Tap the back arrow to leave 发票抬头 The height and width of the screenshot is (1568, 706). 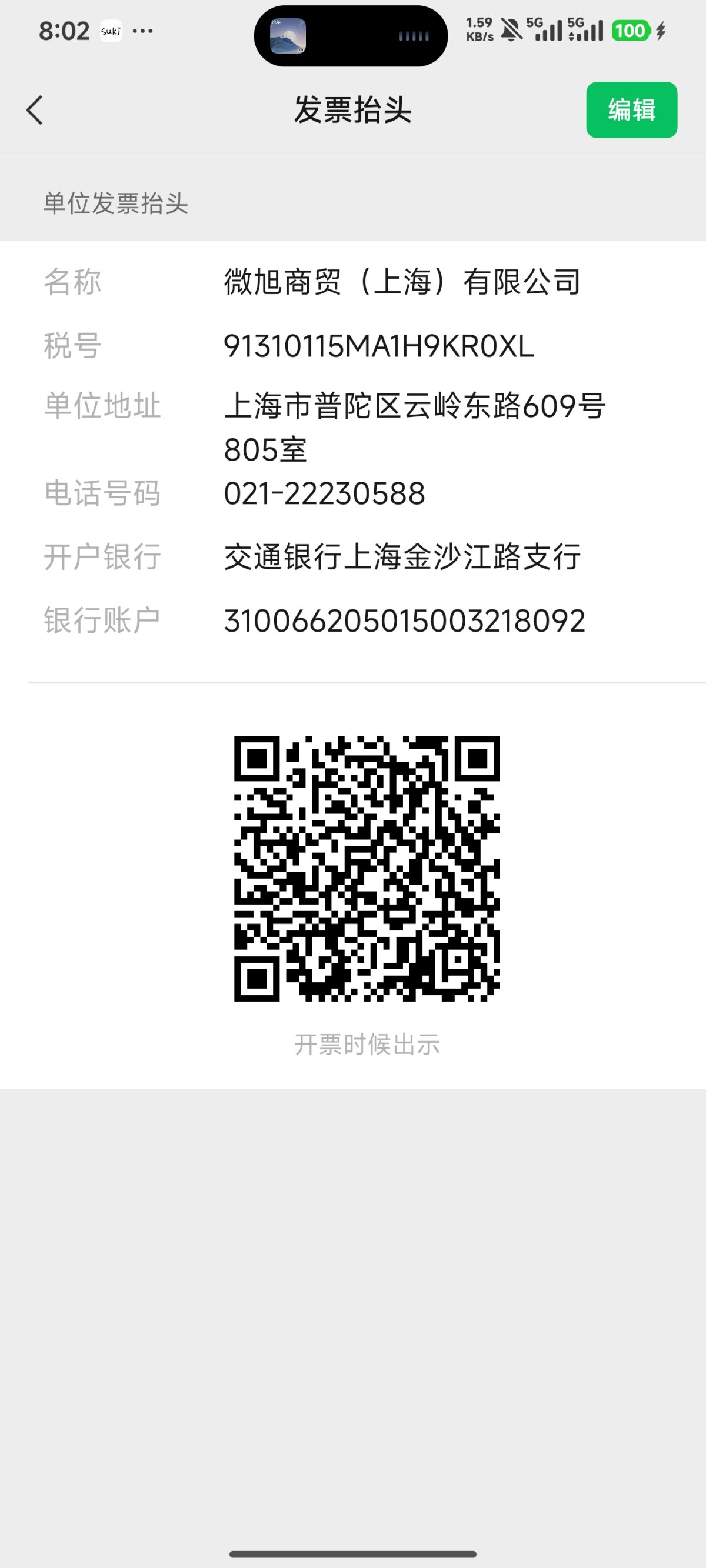coord(35,111)
